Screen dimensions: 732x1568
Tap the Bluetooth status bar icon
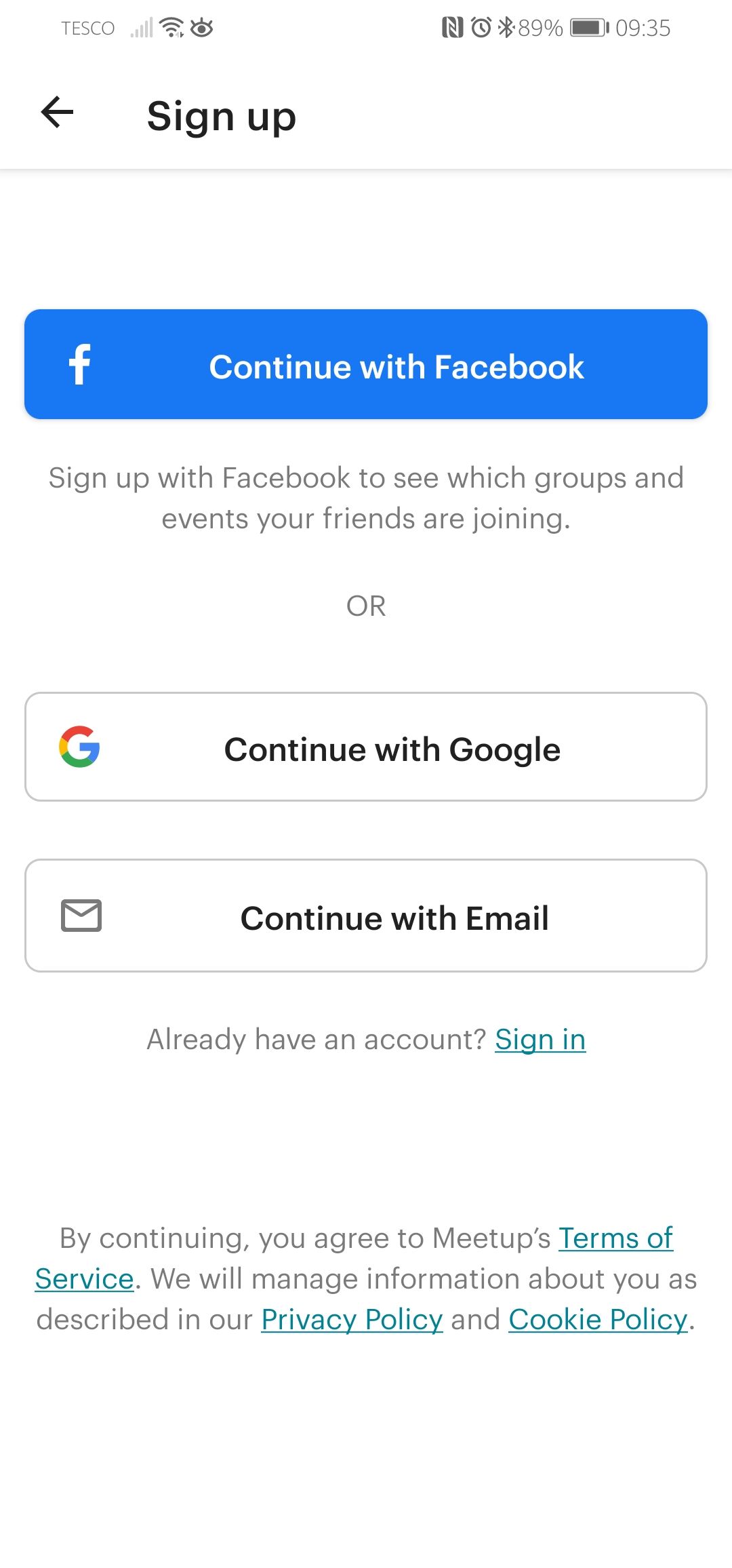coord(505,27)
